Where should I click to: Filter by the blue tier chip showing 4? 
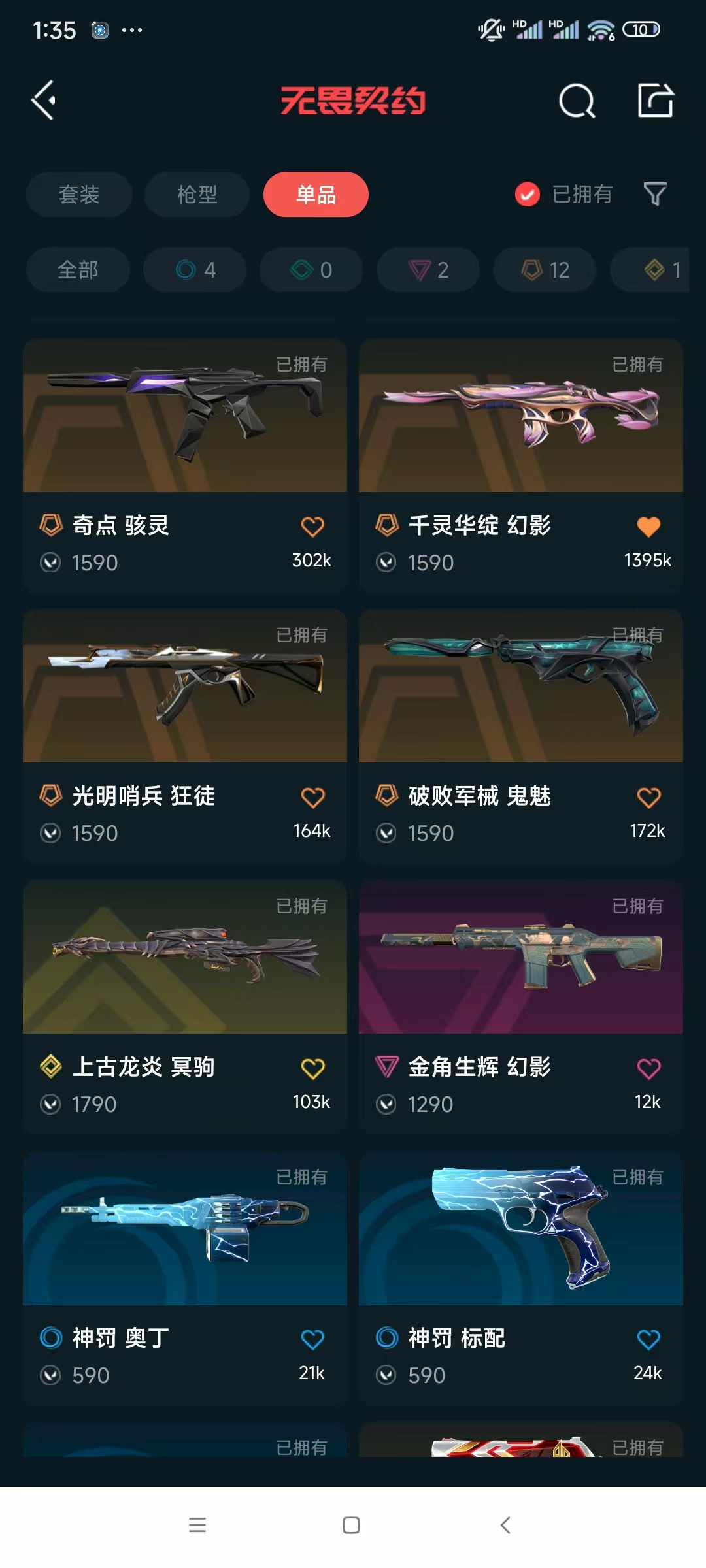[195, 269]
